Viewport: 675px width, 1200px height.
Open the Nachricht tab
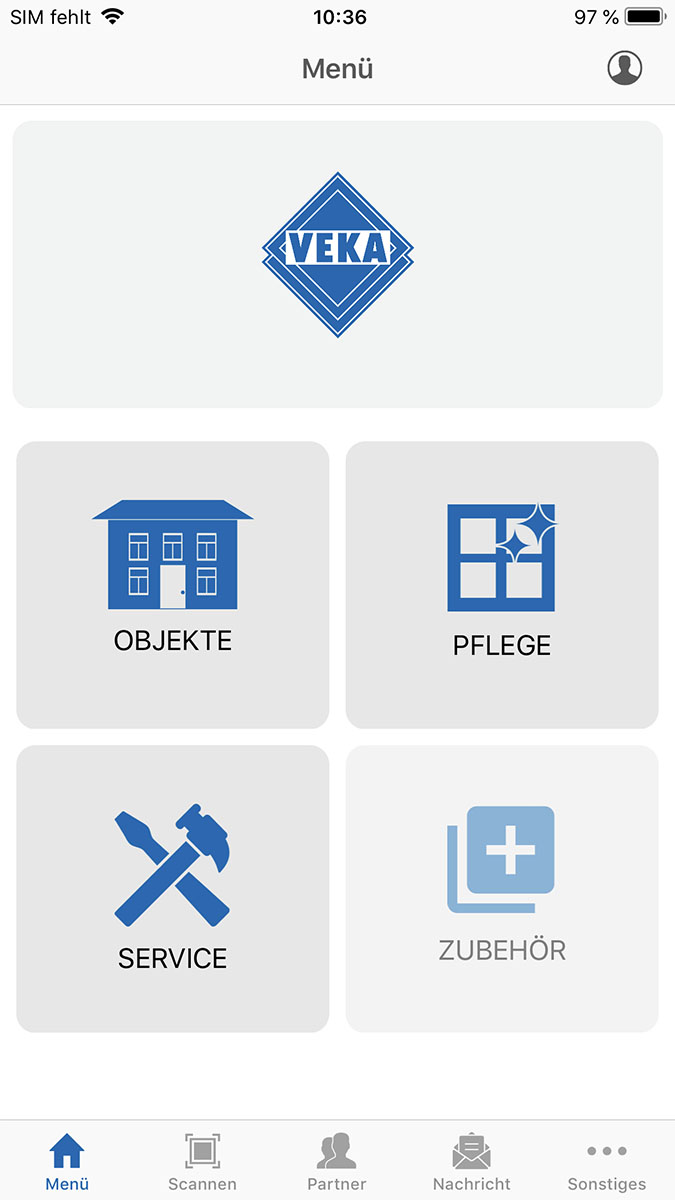point(472,1162)
